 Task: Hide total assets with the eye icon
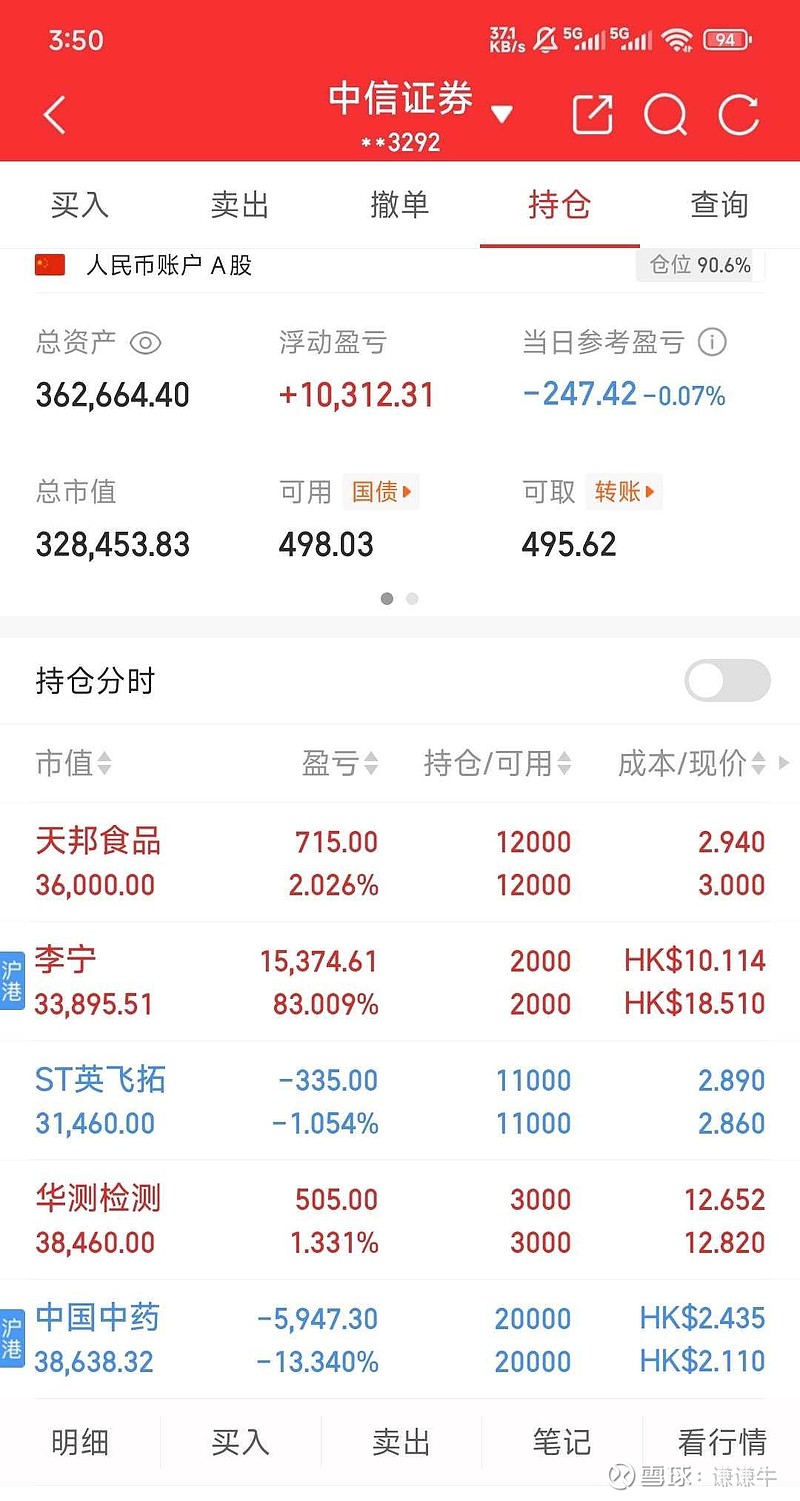pyautogui.click(x=146, y=343)
